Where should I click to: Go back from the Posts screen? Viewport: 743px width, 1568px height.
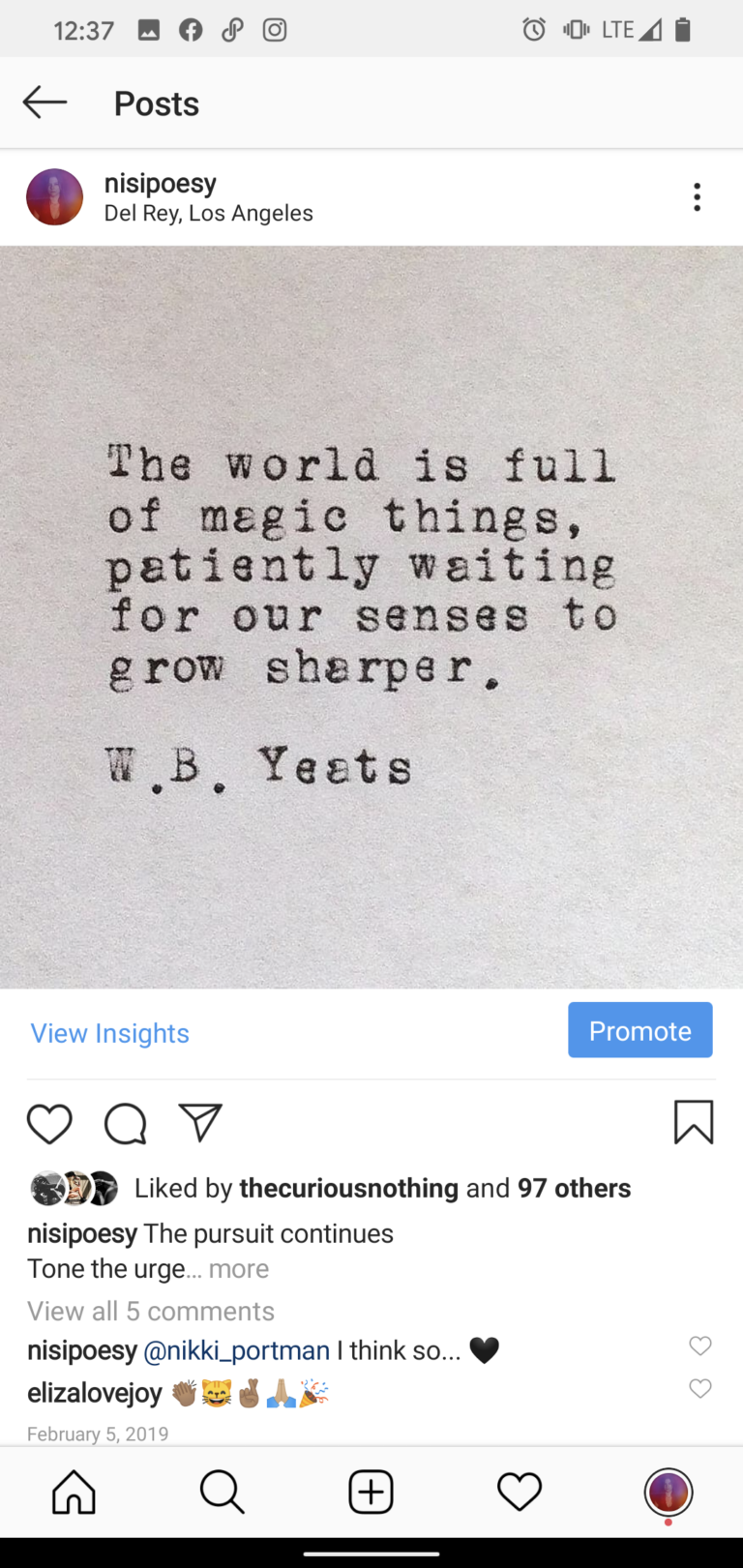click(x=45, y=103)
